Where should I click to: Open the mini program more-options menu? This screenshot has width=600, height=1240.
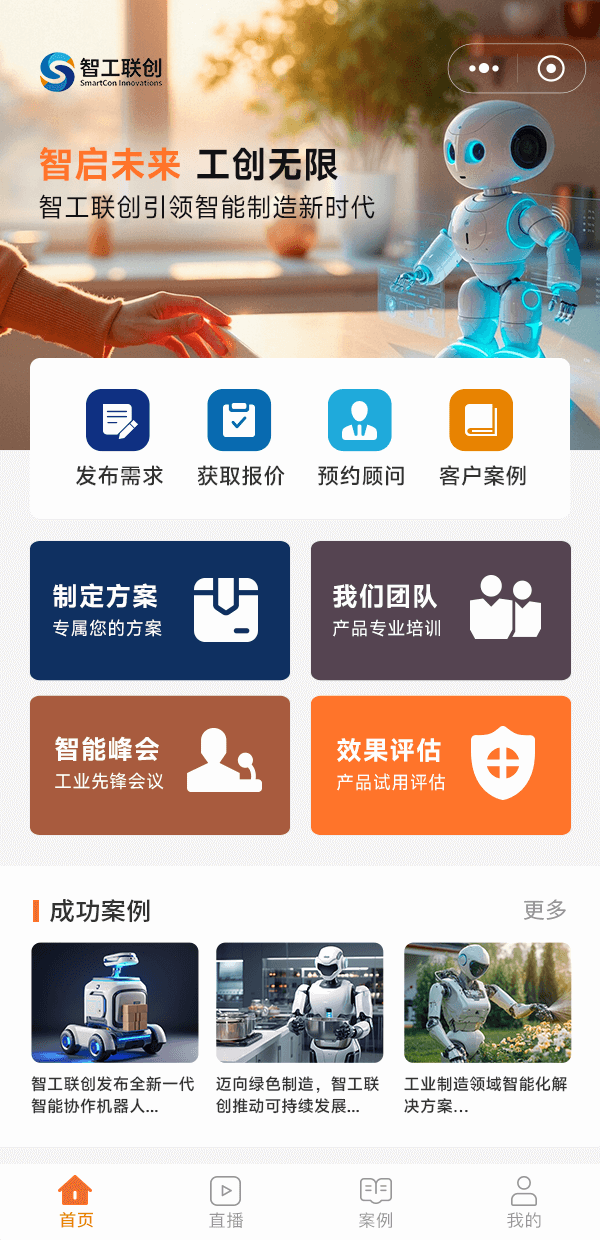(484, 69)
